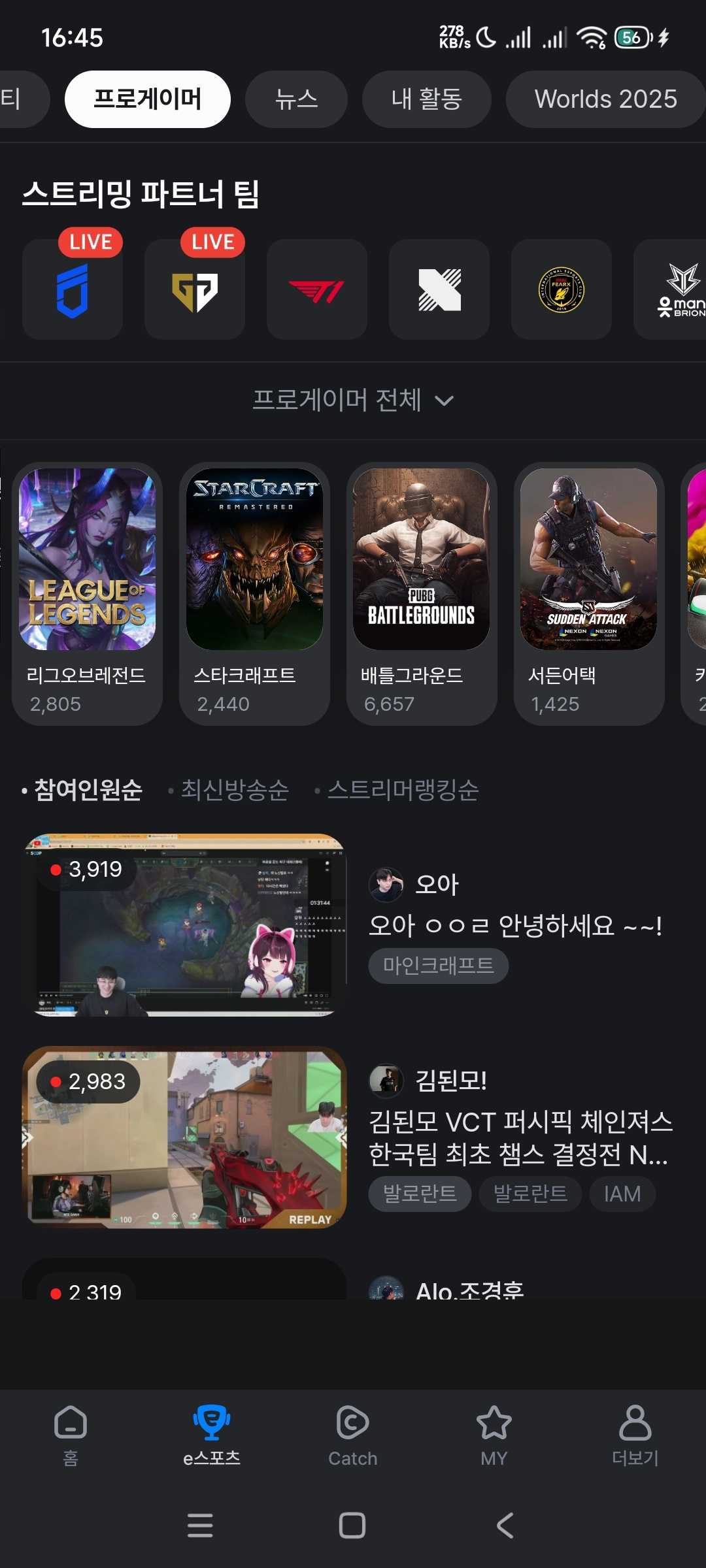706x1568 pixels.
Task: Tap the 마인크래프트 tag chip
Action: click(438, 966)
